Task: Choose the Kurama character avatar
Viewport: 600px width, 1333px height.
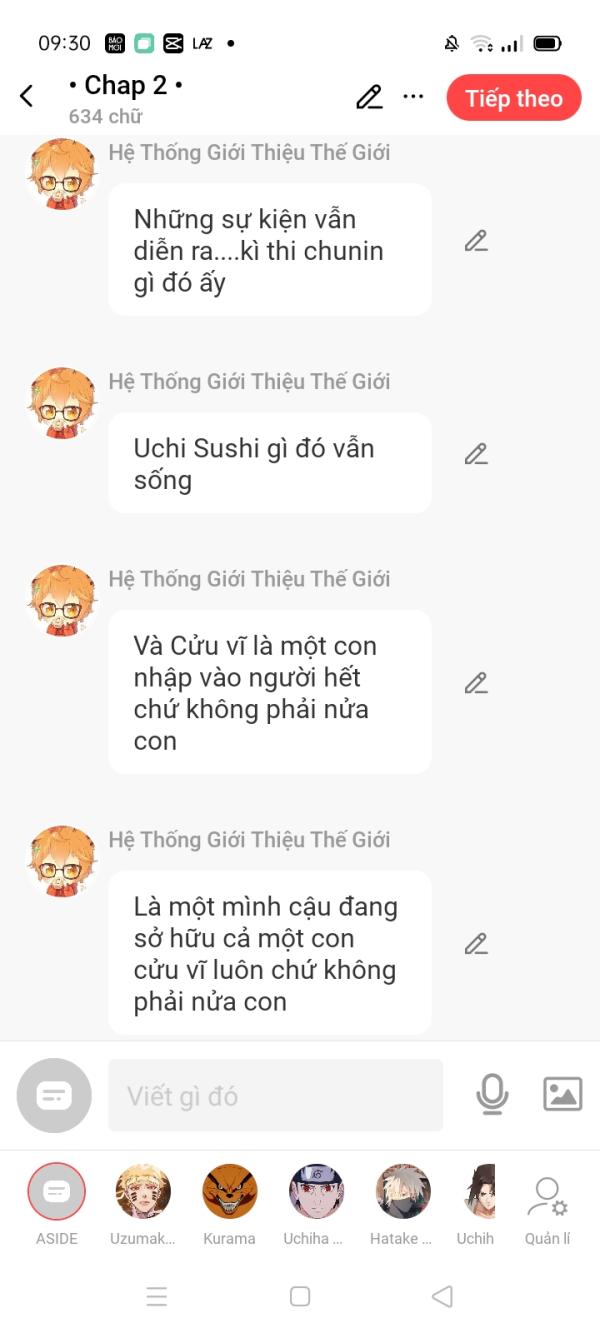Action: click(229, 1192)
